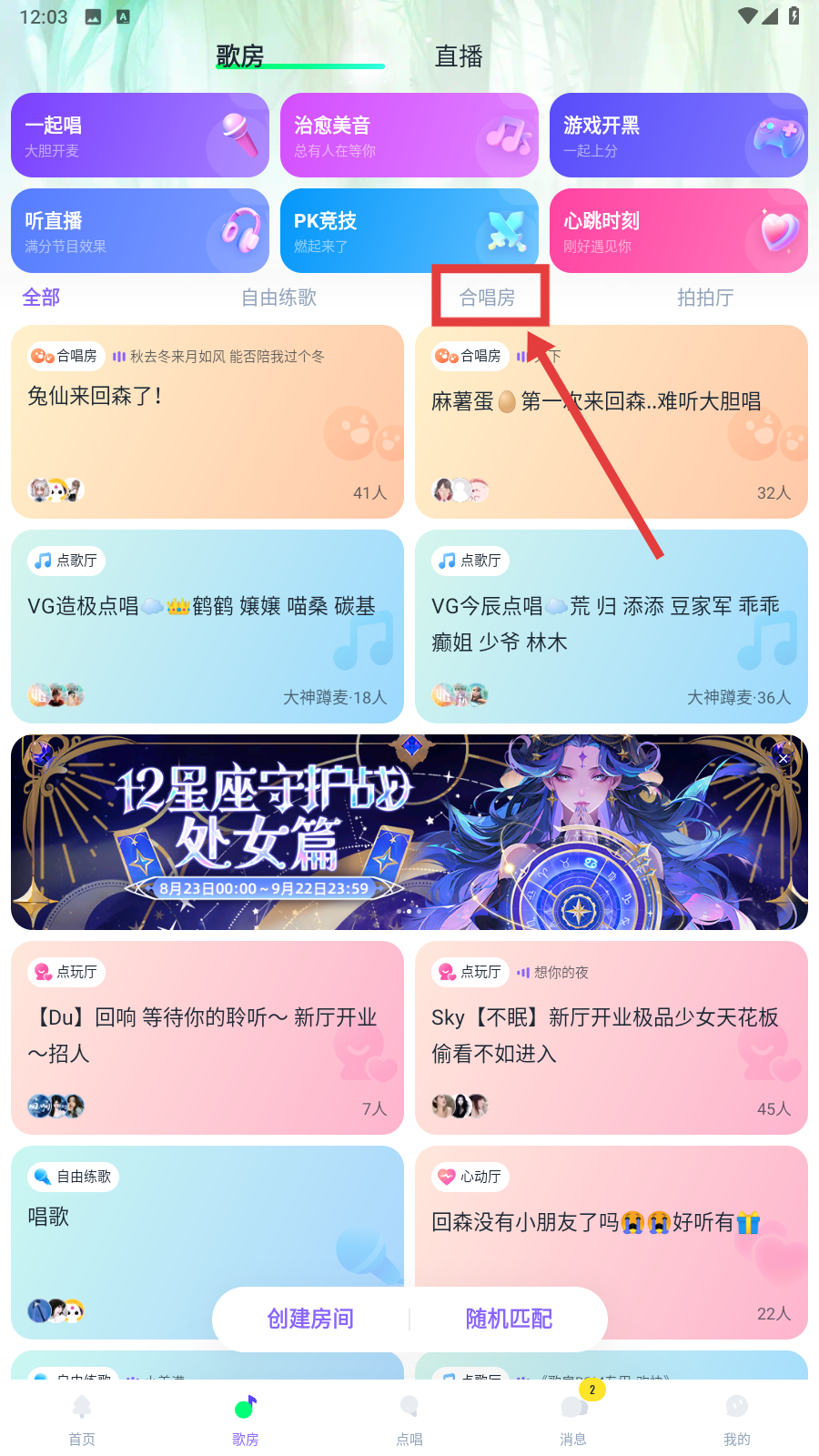Open the 听直播 category
Screen dimensions: 819x1456
140,231
